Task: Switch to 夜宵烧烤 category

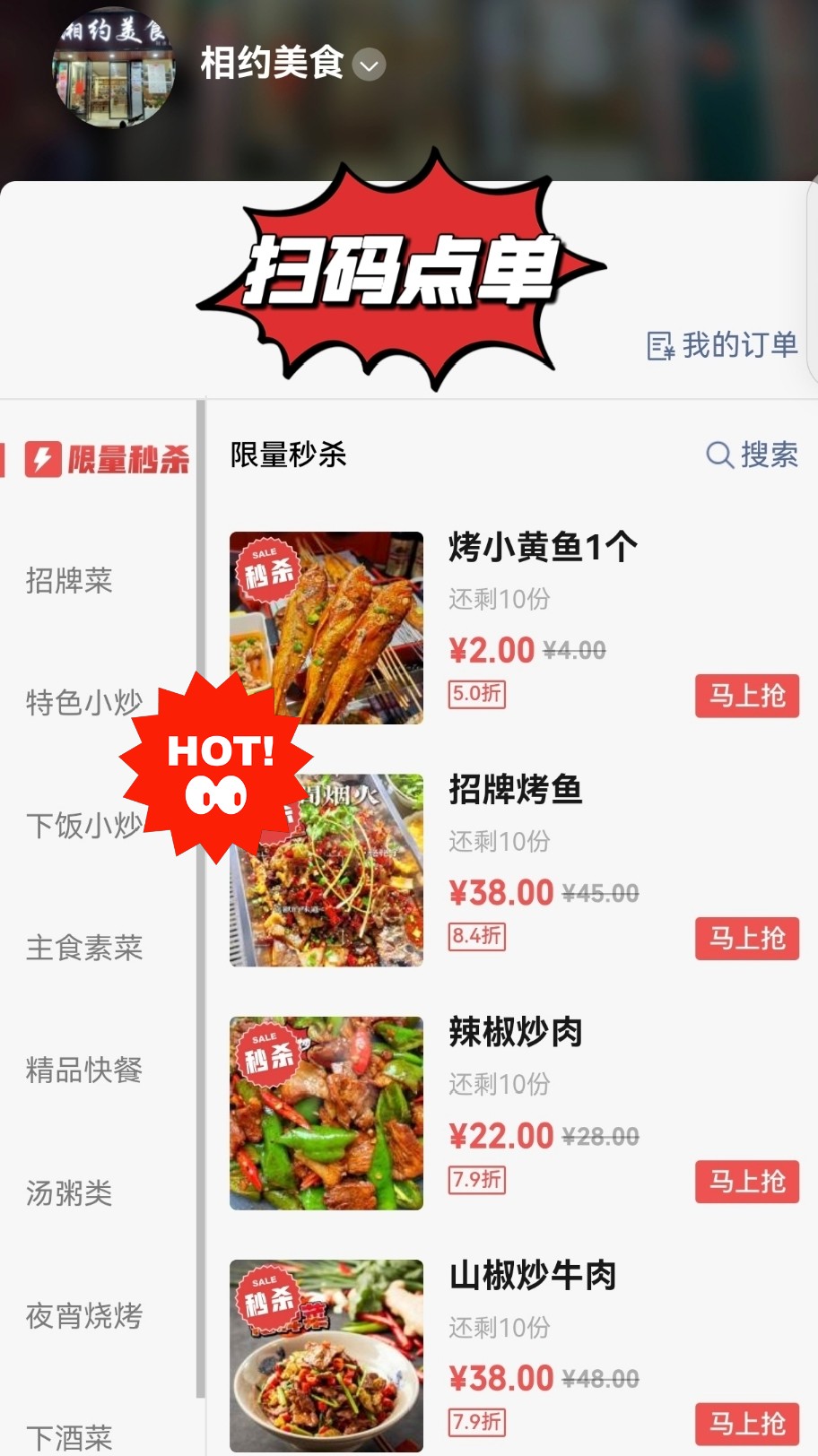Action: [x=83, y=1315]
